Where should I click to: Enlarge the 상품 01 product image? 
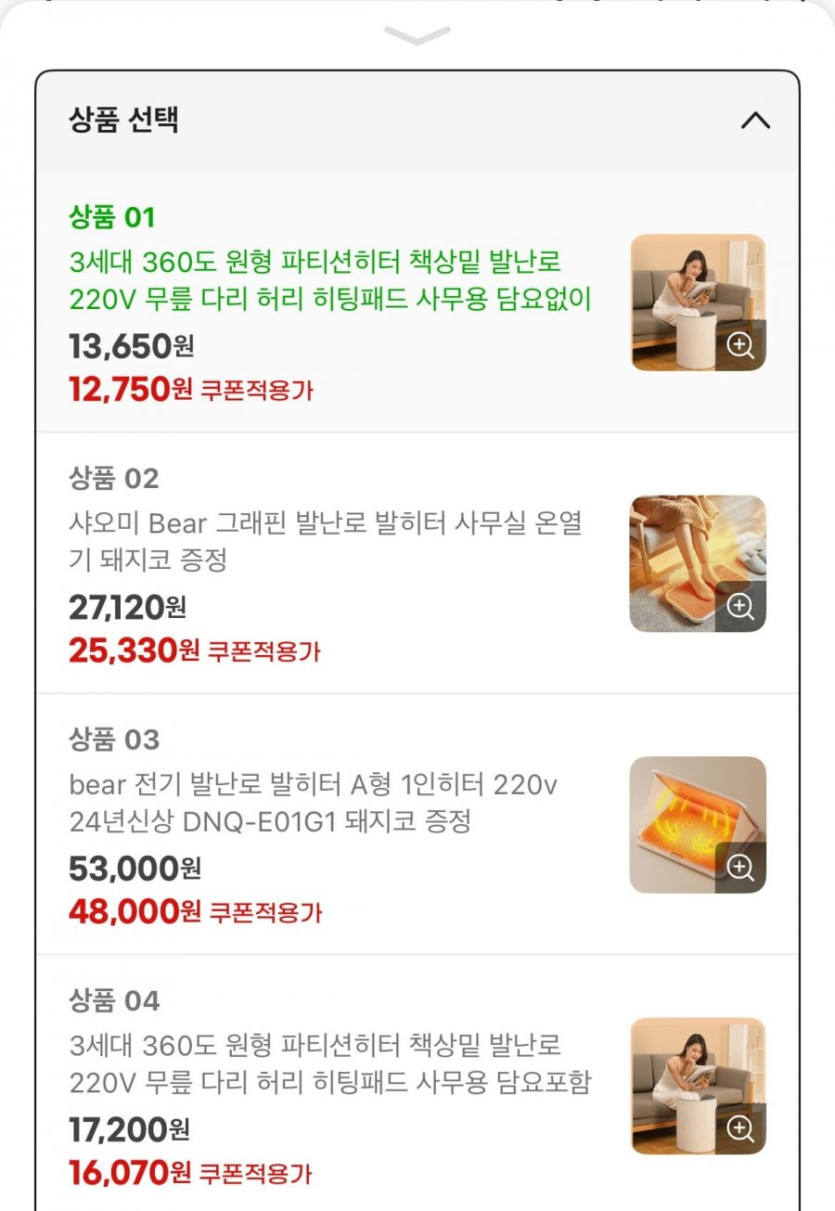tap(740, 346)
